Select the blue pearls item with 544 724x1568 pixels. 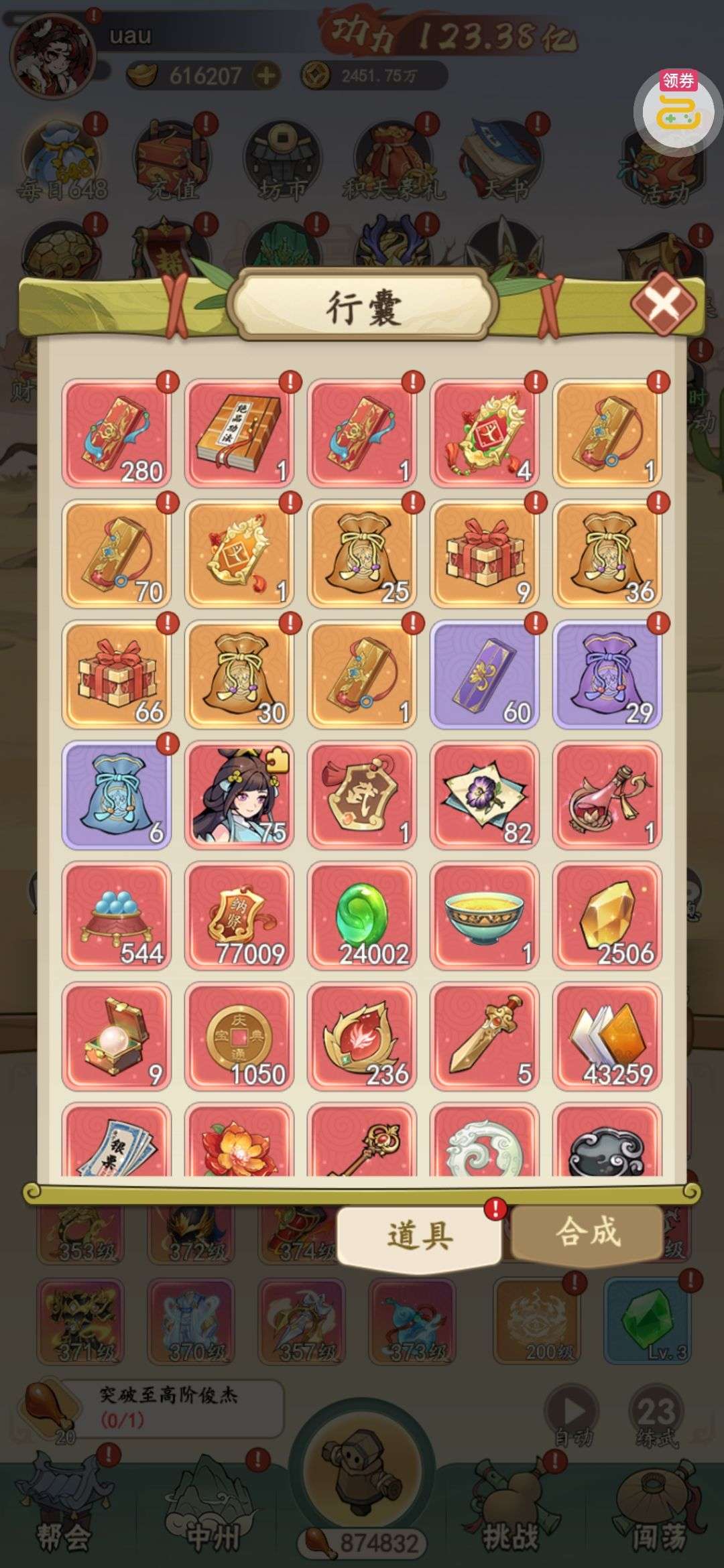pyautogui.click(x=117, y=916)
